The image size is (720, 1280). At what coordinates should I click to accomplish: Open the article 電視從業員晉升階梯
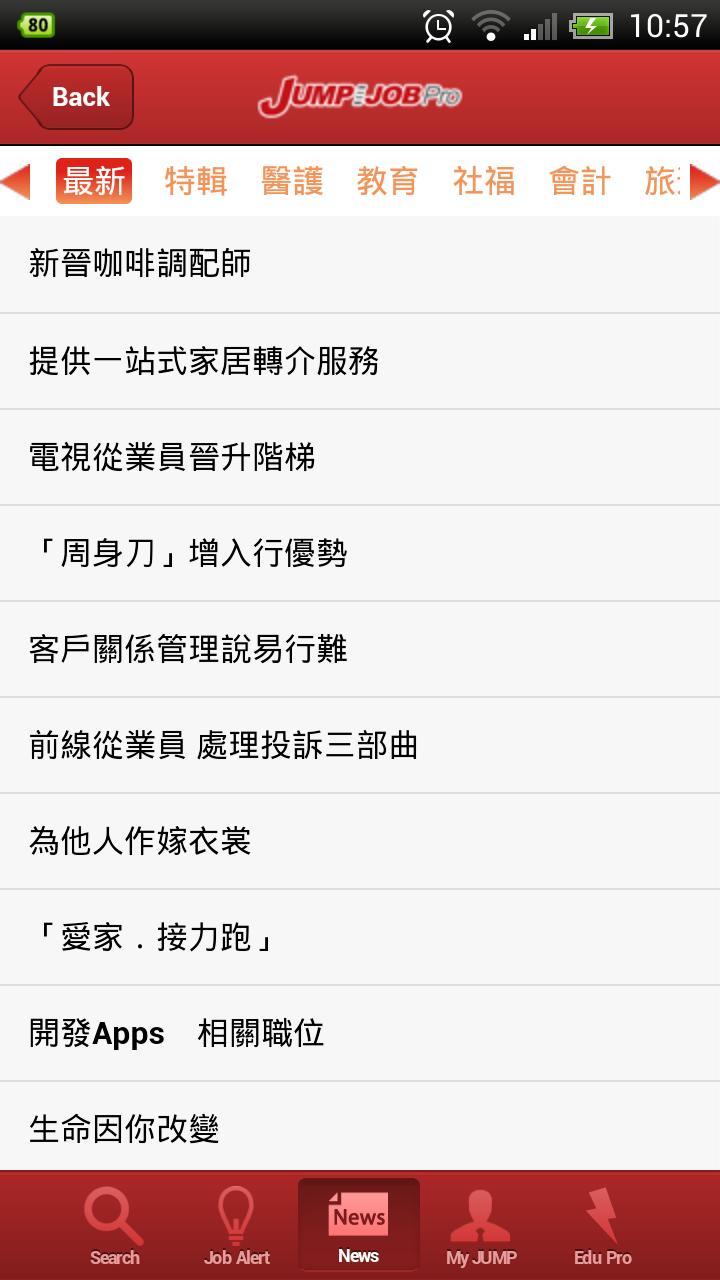[360, 457]
